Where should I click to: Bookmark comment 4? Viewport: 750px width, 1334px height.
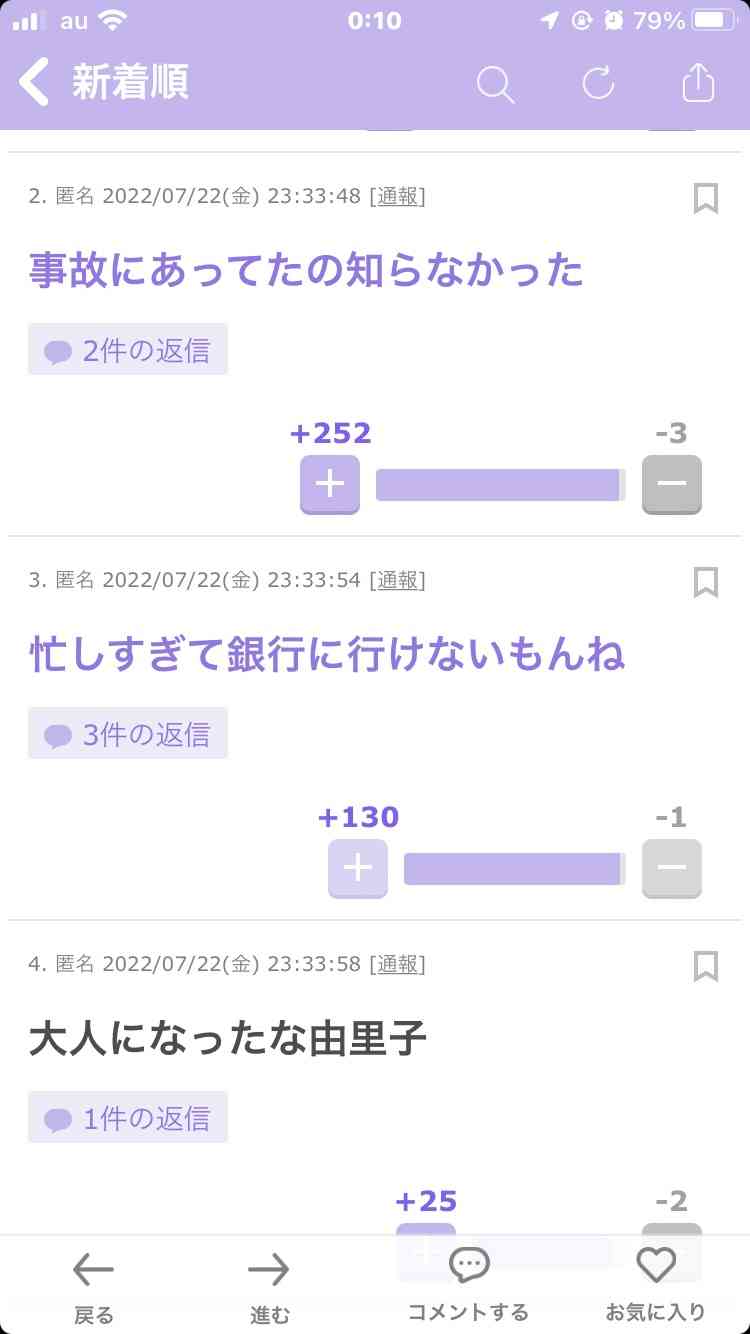[706, 966]
